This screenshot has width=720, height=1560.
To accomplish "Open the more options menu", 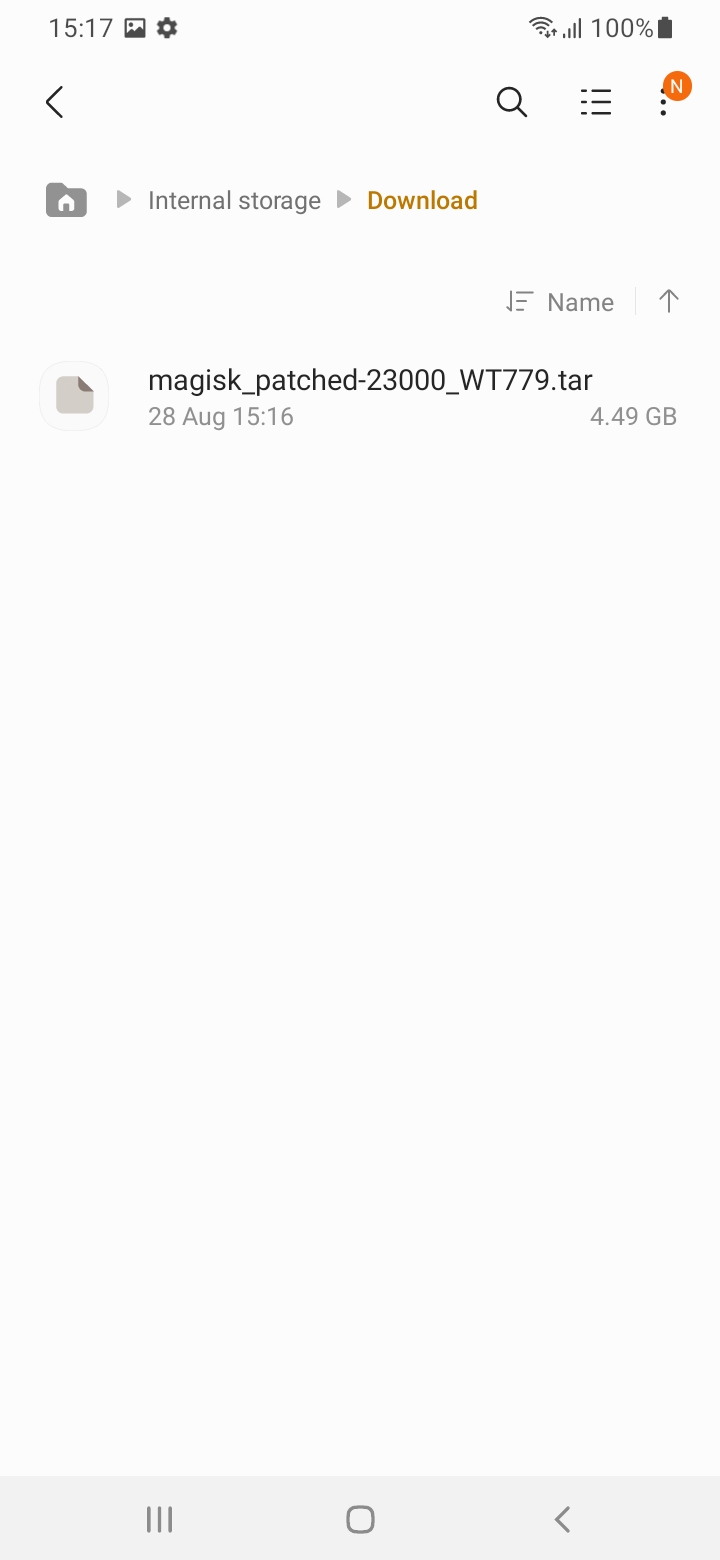I will [x=663, y=102].
